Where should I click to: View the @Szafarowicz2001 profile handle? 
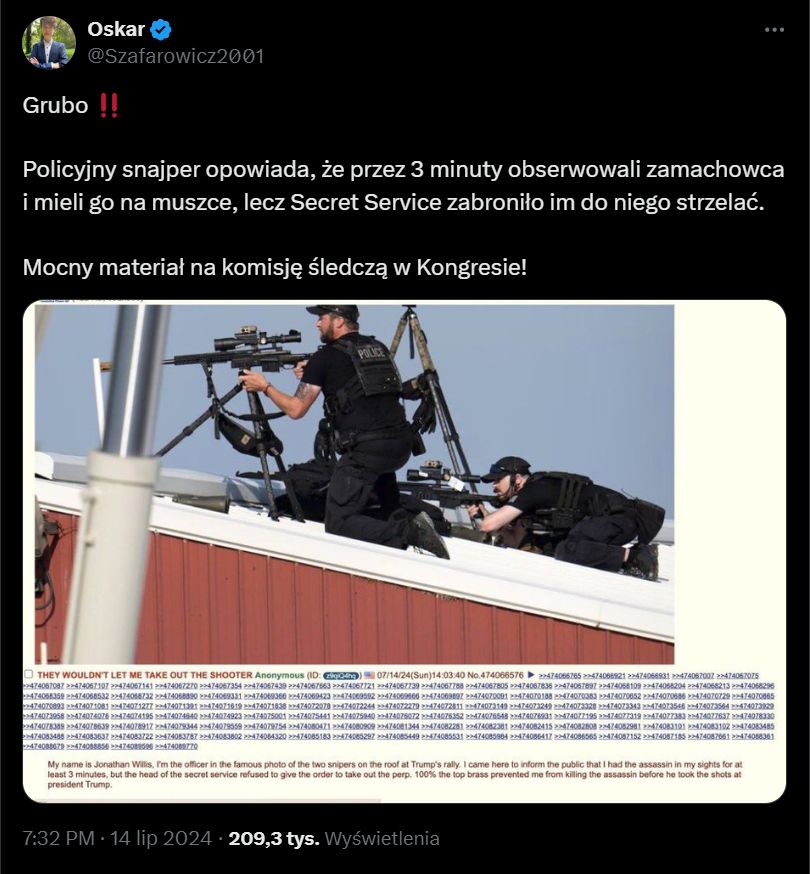176,56
